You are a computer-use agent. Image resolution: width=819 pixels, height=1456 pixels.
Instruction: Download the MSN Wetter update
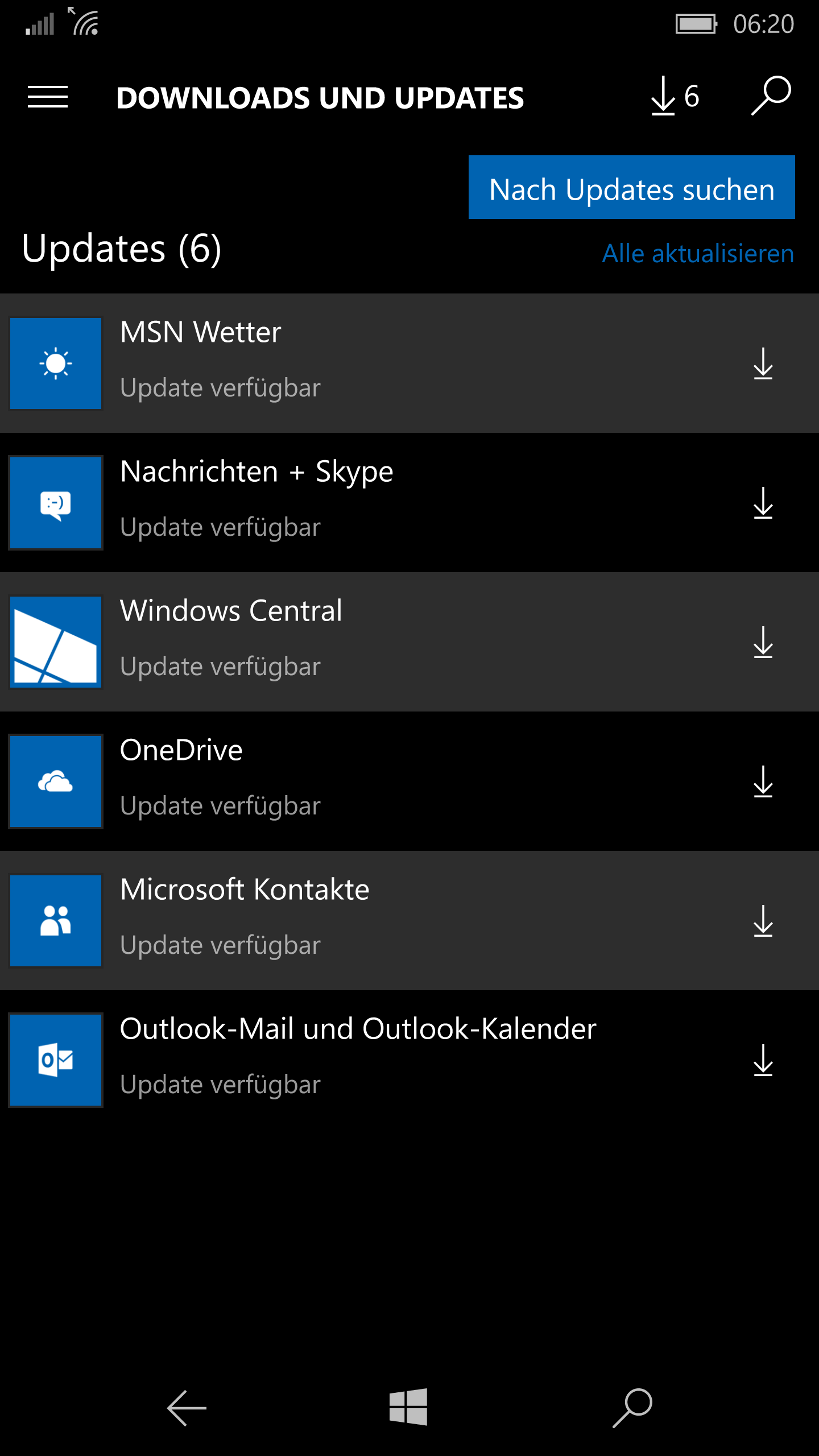click(763, 363)
